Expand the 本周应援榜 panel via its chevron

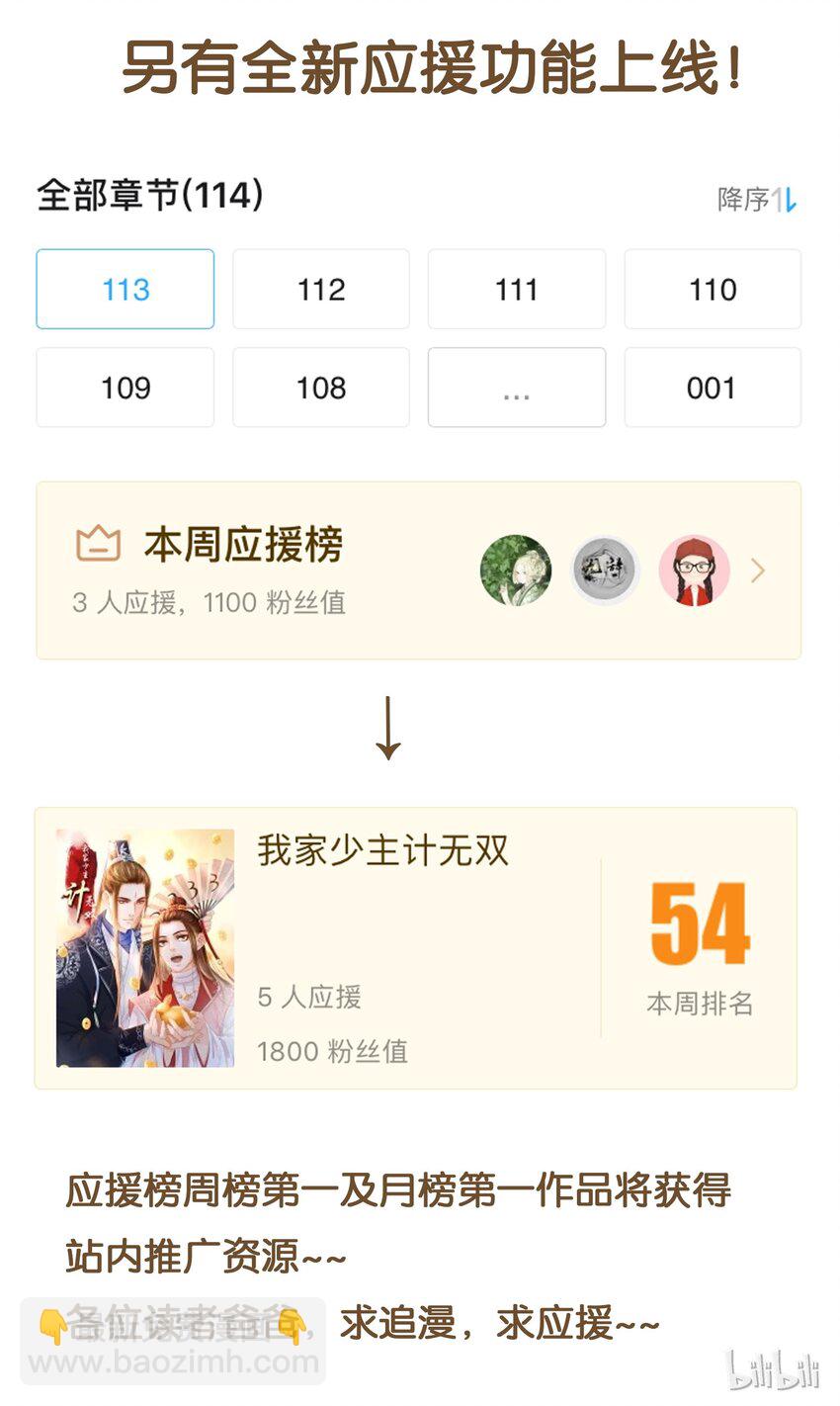click(758, 571)
